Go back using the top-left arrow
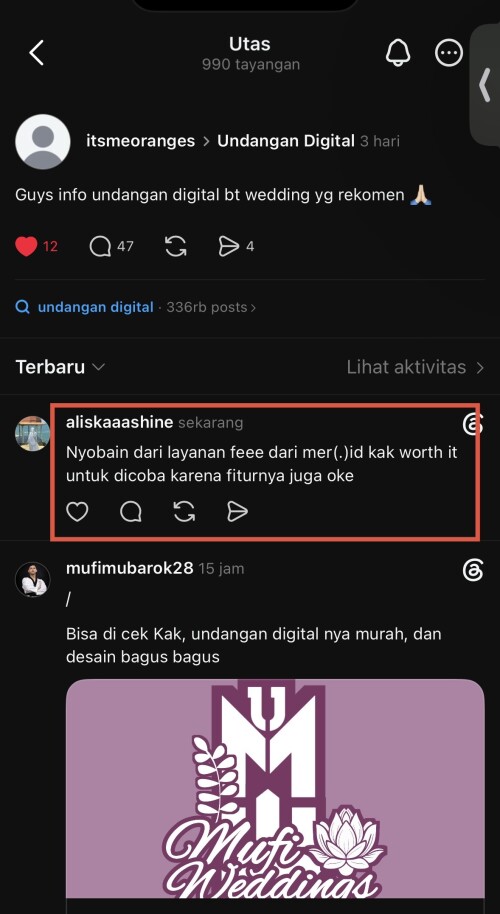This screenshot has height=914, width=500. 37,53
